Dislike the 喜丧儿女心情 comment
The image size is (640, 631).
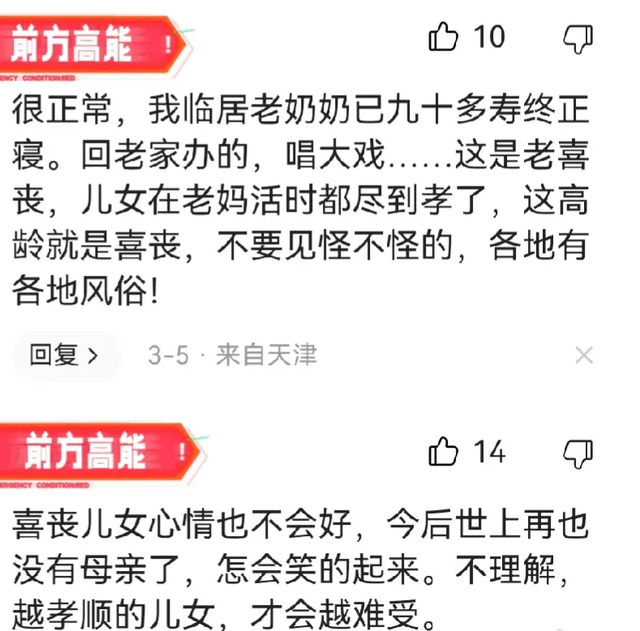pos(580,452)
